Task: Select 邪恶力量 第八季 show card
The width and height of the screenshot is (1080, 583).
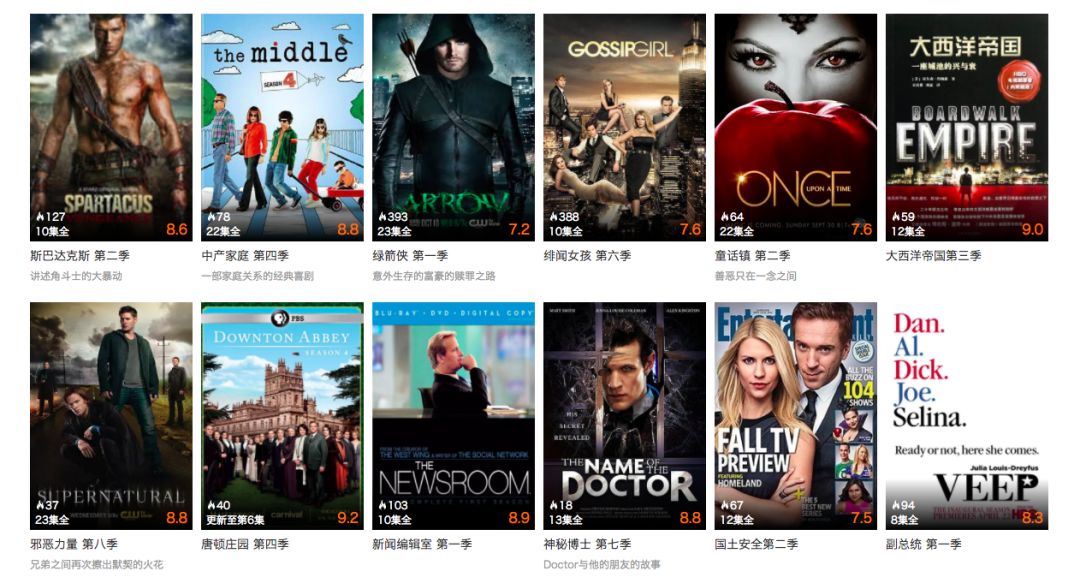Action: click(111, 415)
